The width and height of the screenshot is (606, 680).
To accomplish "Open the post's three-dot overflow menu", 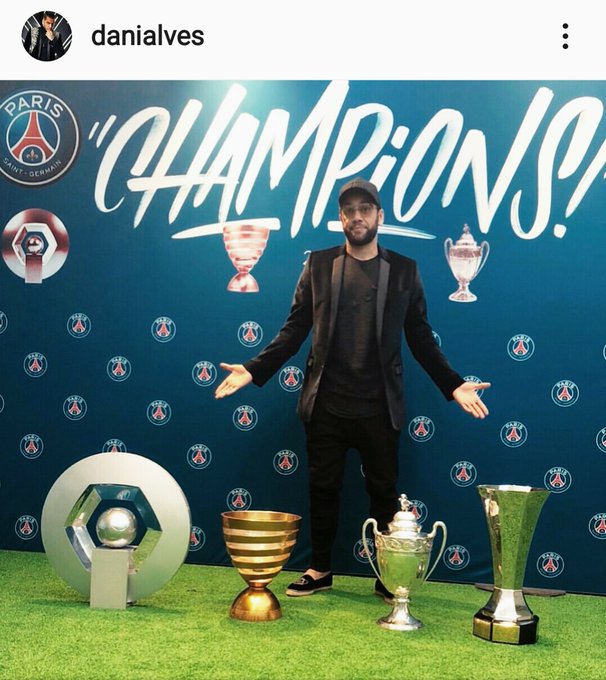I will click(x=565, y=36).
